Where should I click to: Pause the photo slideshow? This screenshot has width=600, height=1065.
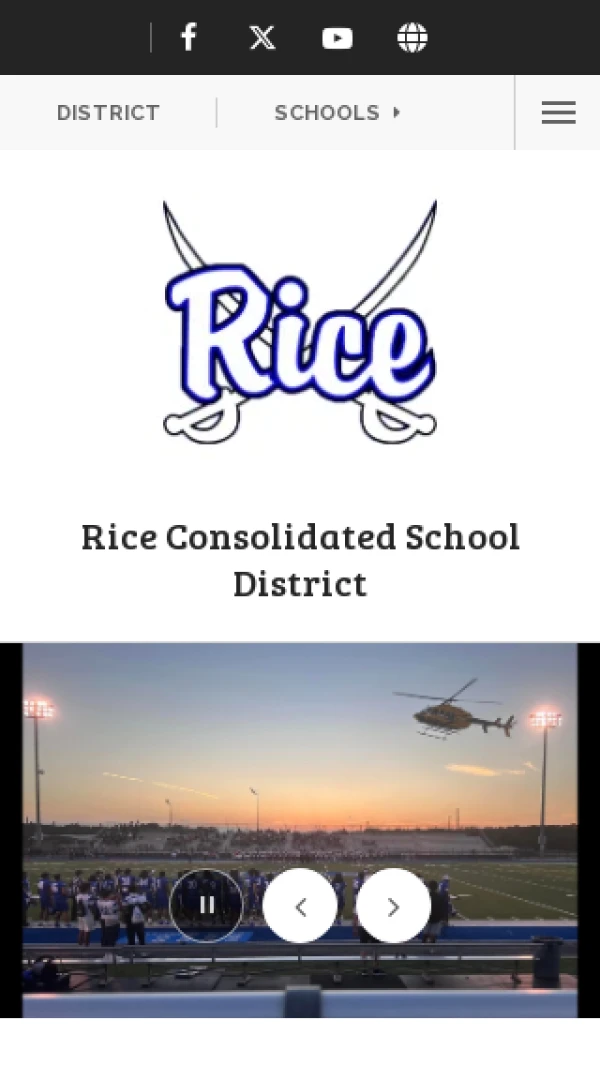click(207, 905)
